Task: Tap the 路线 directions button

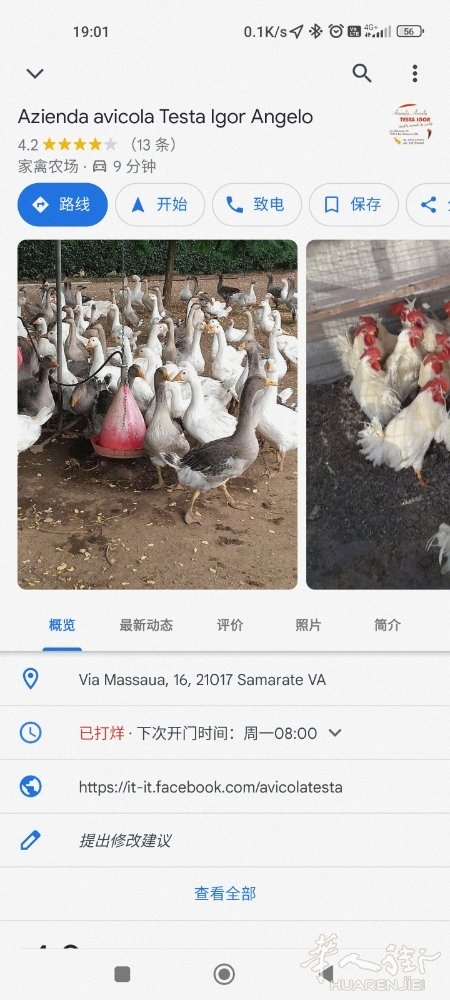Action: pos(62,205)
